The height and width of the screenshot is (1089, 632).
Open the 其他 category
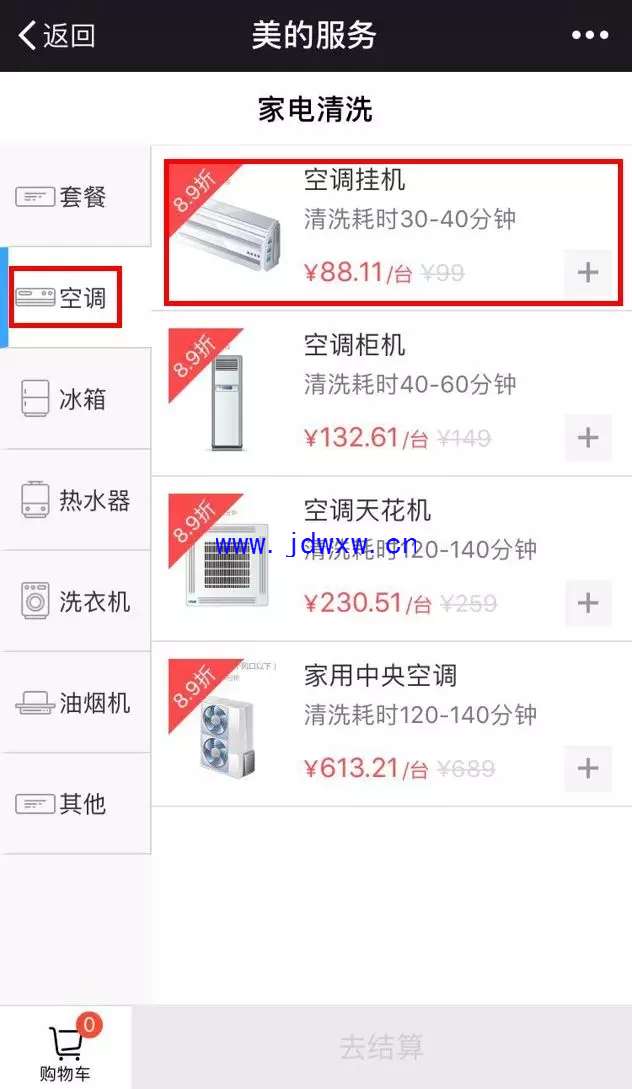point(75,804)
